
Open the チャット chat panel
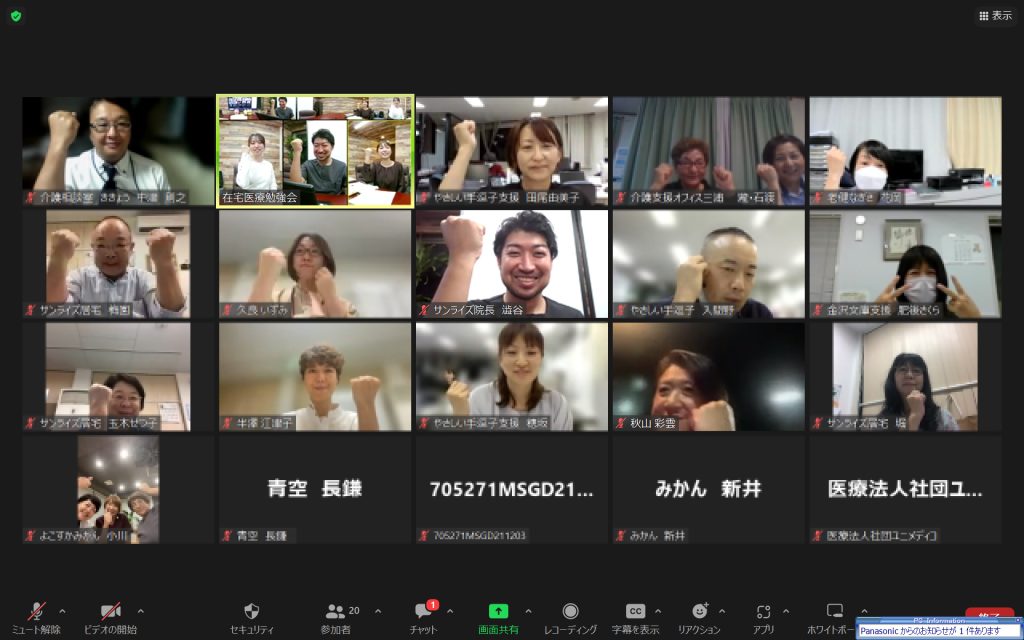pyautogui.click(x=425, y=616)
